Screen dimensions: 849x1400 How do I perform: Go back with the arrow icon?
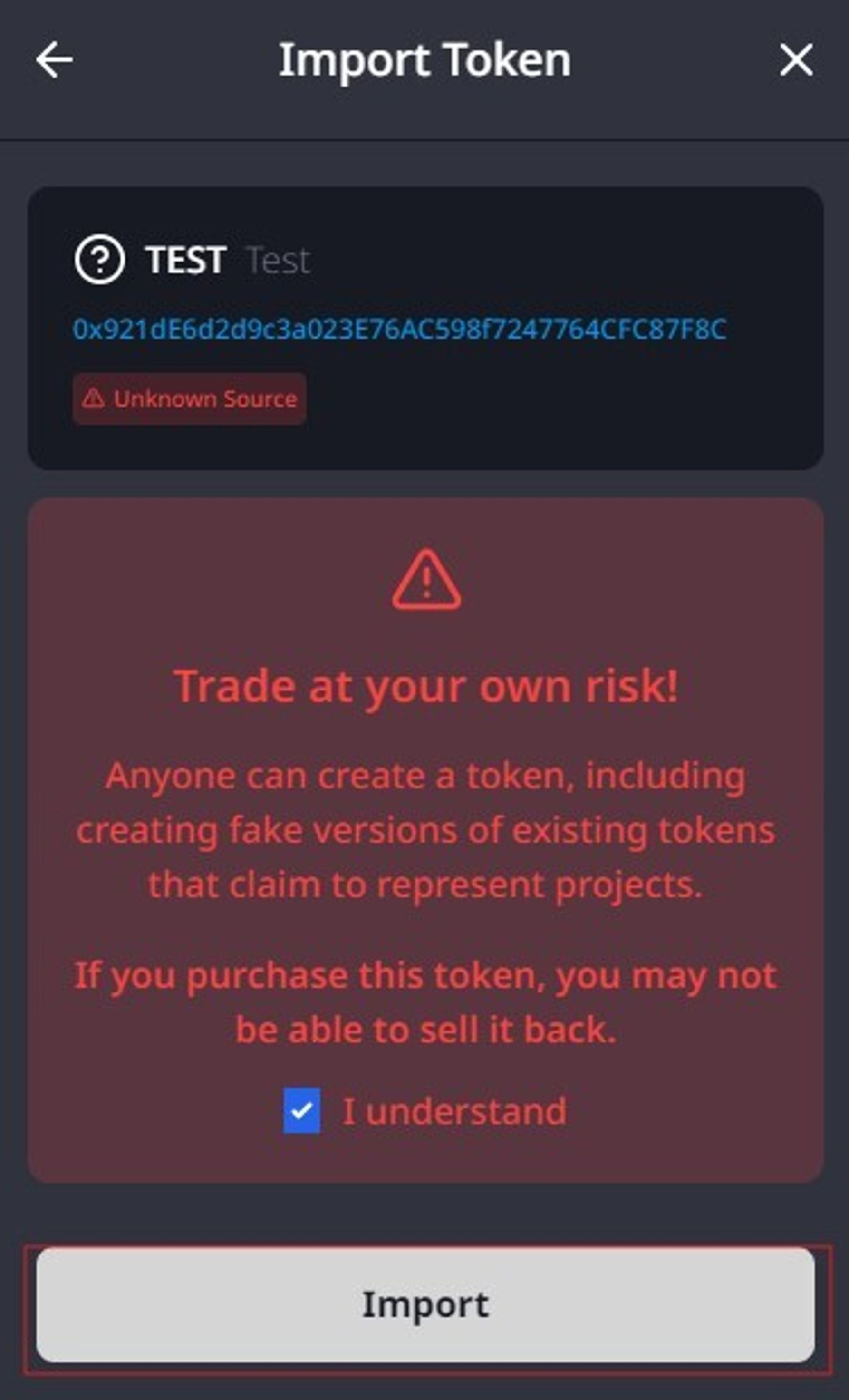[54, 59]
